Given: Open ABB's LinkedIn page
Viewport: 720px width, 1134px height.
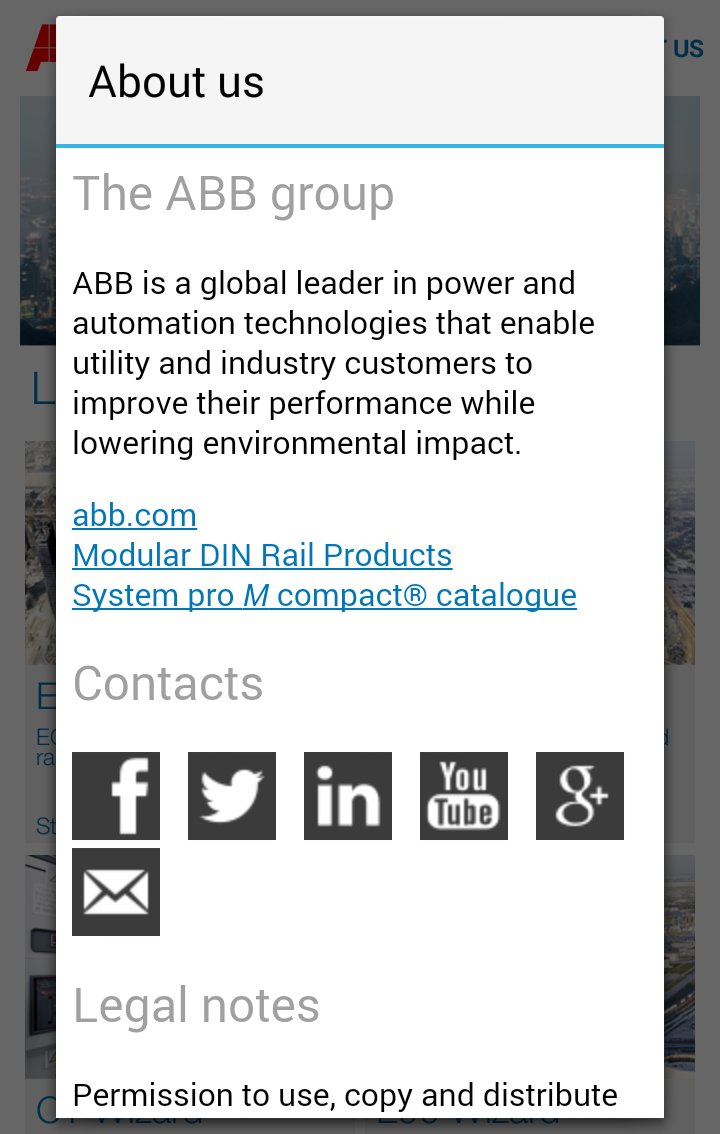Looking at the screenshot, I should [x=348, y=796].
